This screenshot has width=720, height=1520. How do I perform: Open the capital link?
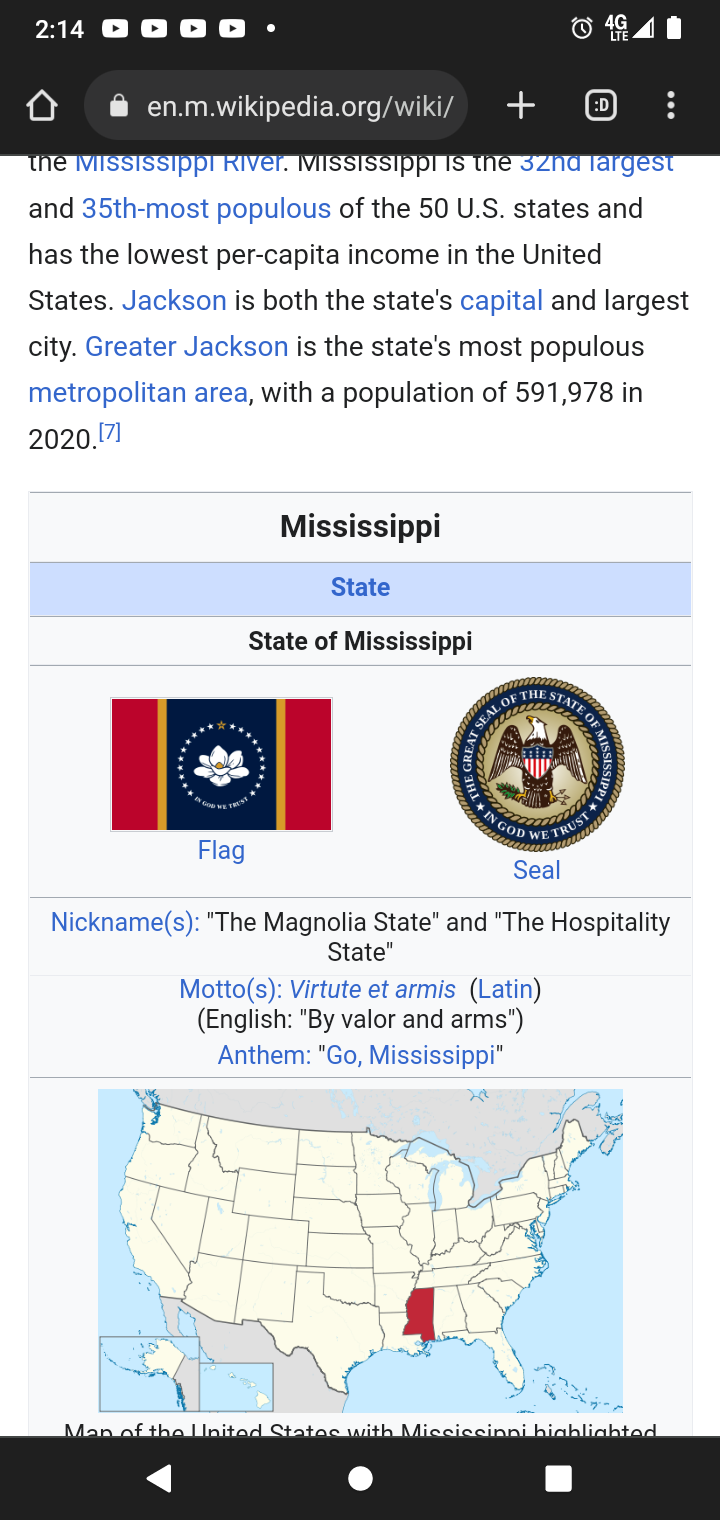tap(501, 300)
